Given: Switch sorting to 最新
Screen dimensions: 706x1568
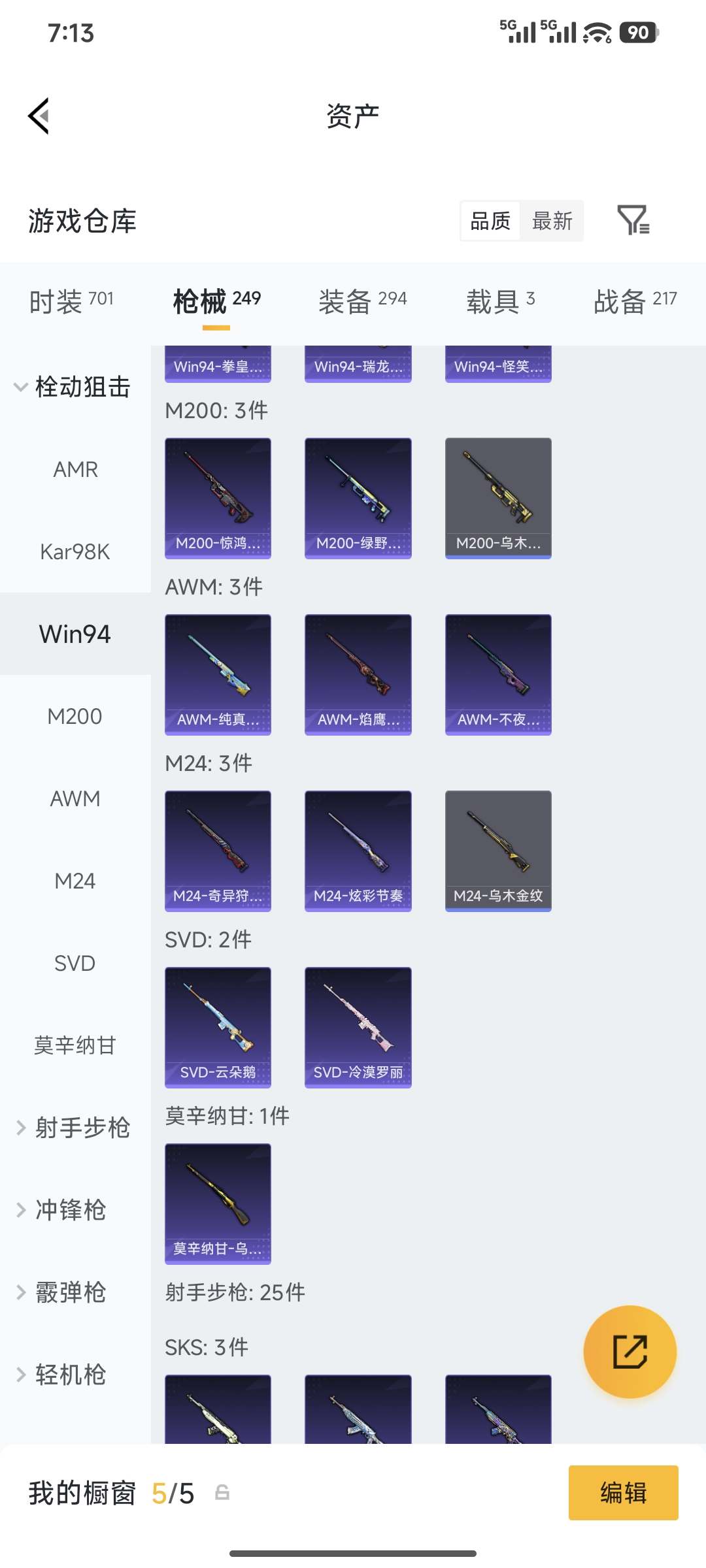Looking at the screenshot, I should (x=551, y=221).
